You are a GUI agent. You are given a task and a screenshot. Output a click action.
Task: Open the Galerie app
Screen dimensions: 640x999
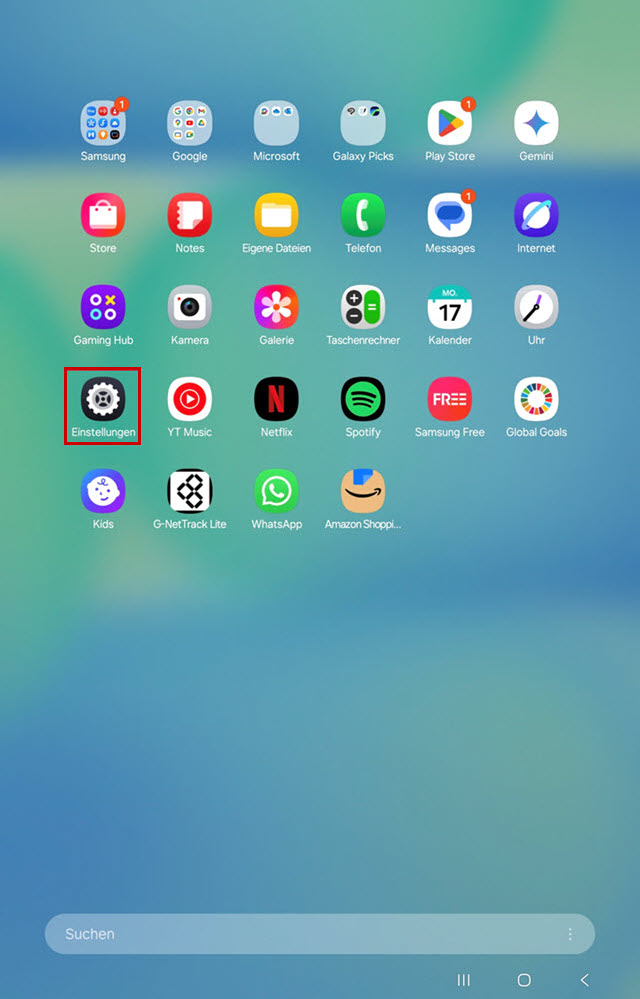(276, 308)
